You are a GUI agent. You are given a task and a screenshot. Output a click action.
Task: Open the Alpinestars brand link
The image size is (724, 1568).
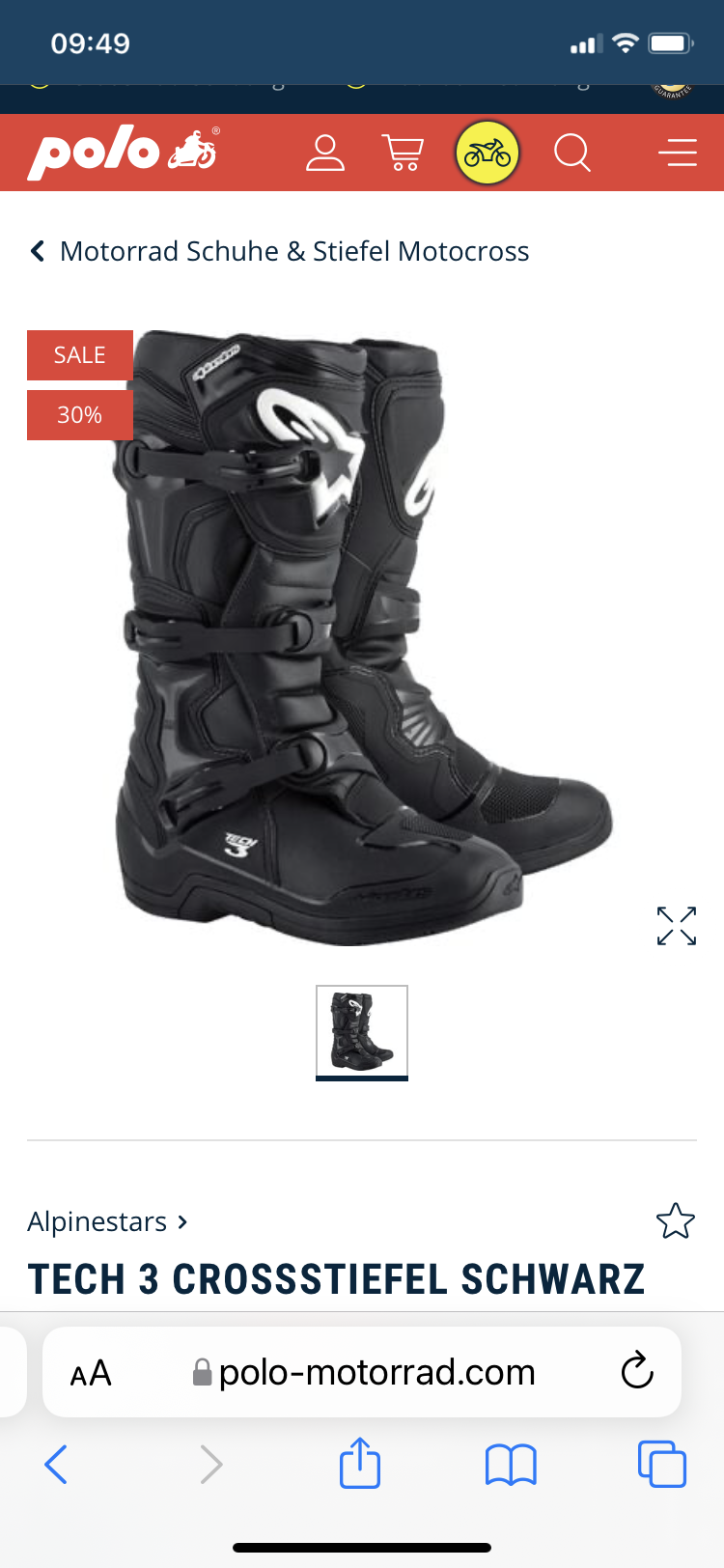106,1221
